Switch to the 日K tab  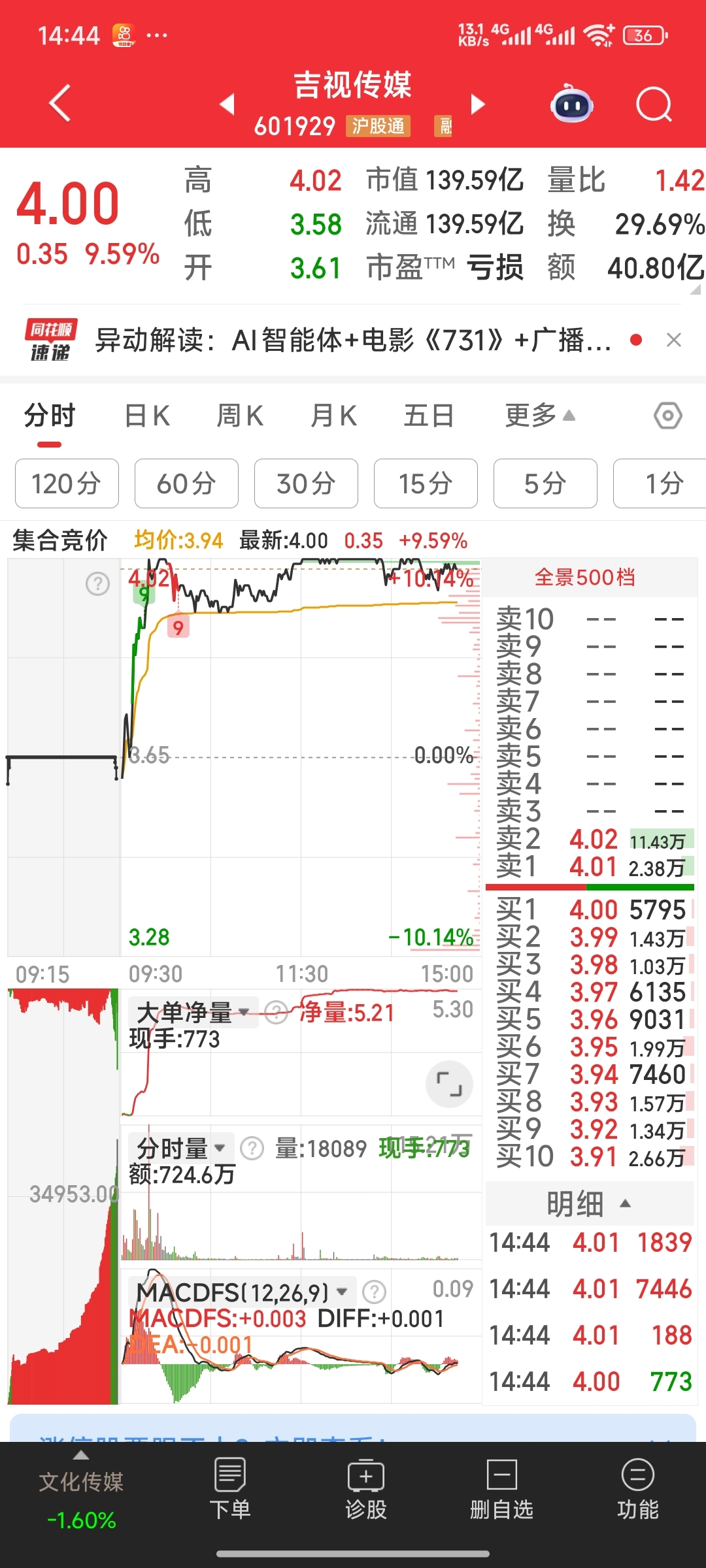point(147,415)
